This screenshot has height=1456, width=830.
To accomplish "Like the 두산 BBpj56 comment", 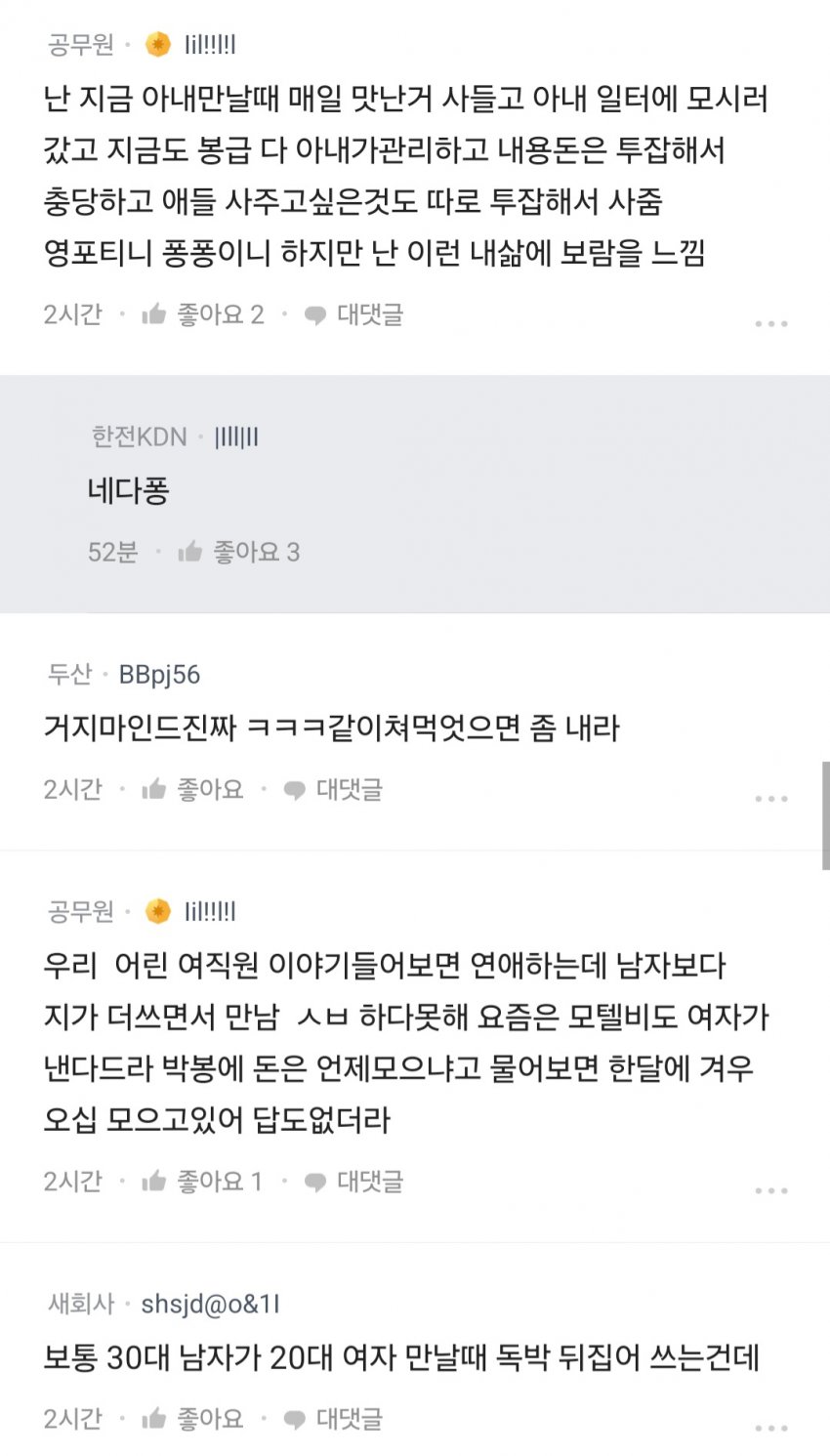I will tap(192, 789).
